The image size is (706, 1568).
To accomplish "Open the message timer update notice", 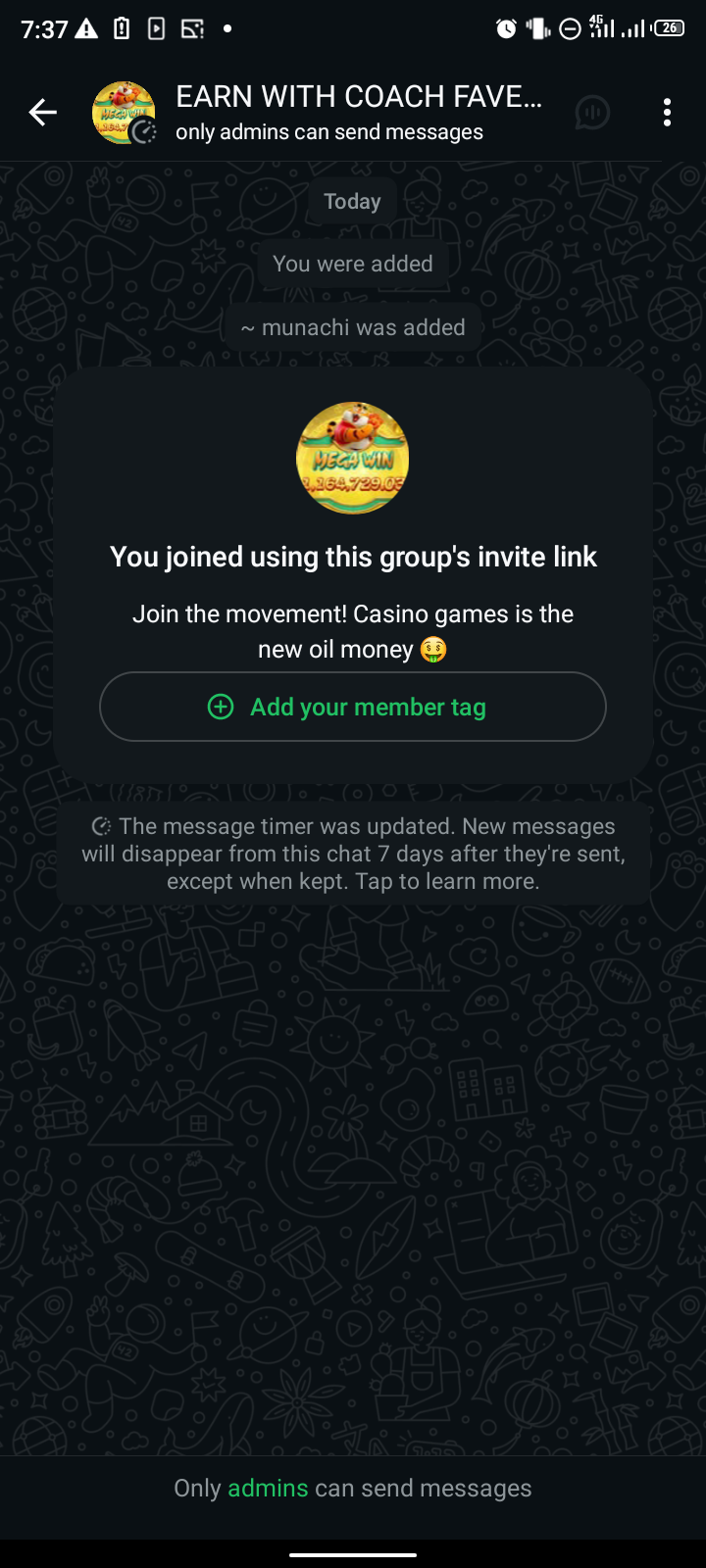I will click(353, 854).
